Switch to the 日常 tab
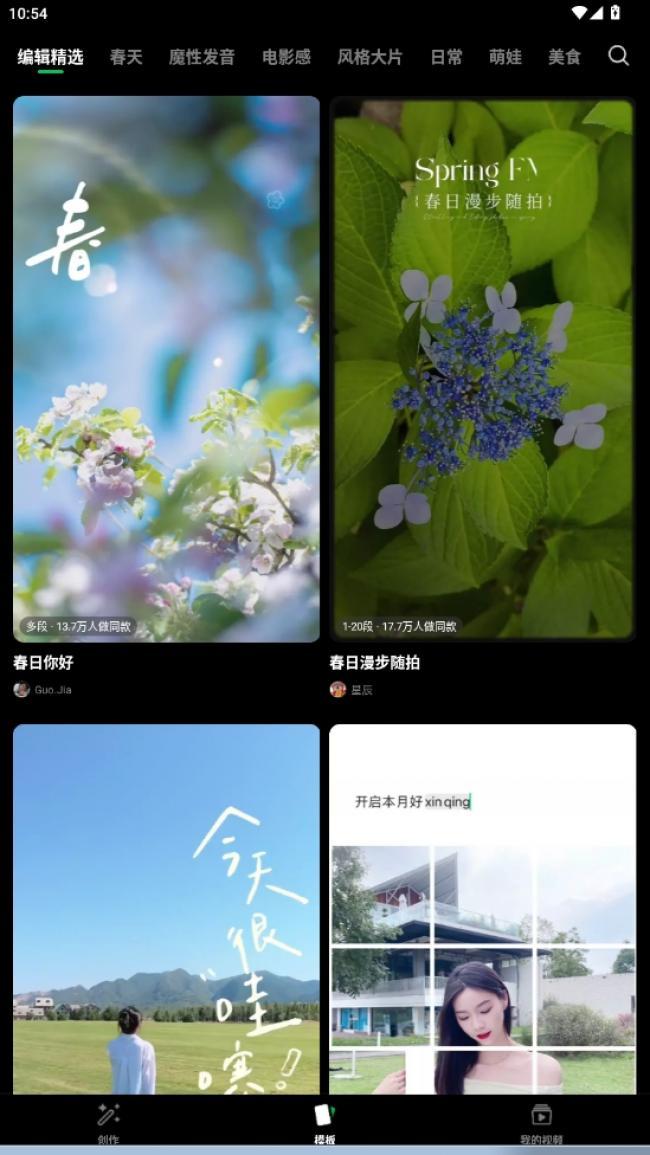This screenshot has height=1155, width=650. tap(446, 57)
